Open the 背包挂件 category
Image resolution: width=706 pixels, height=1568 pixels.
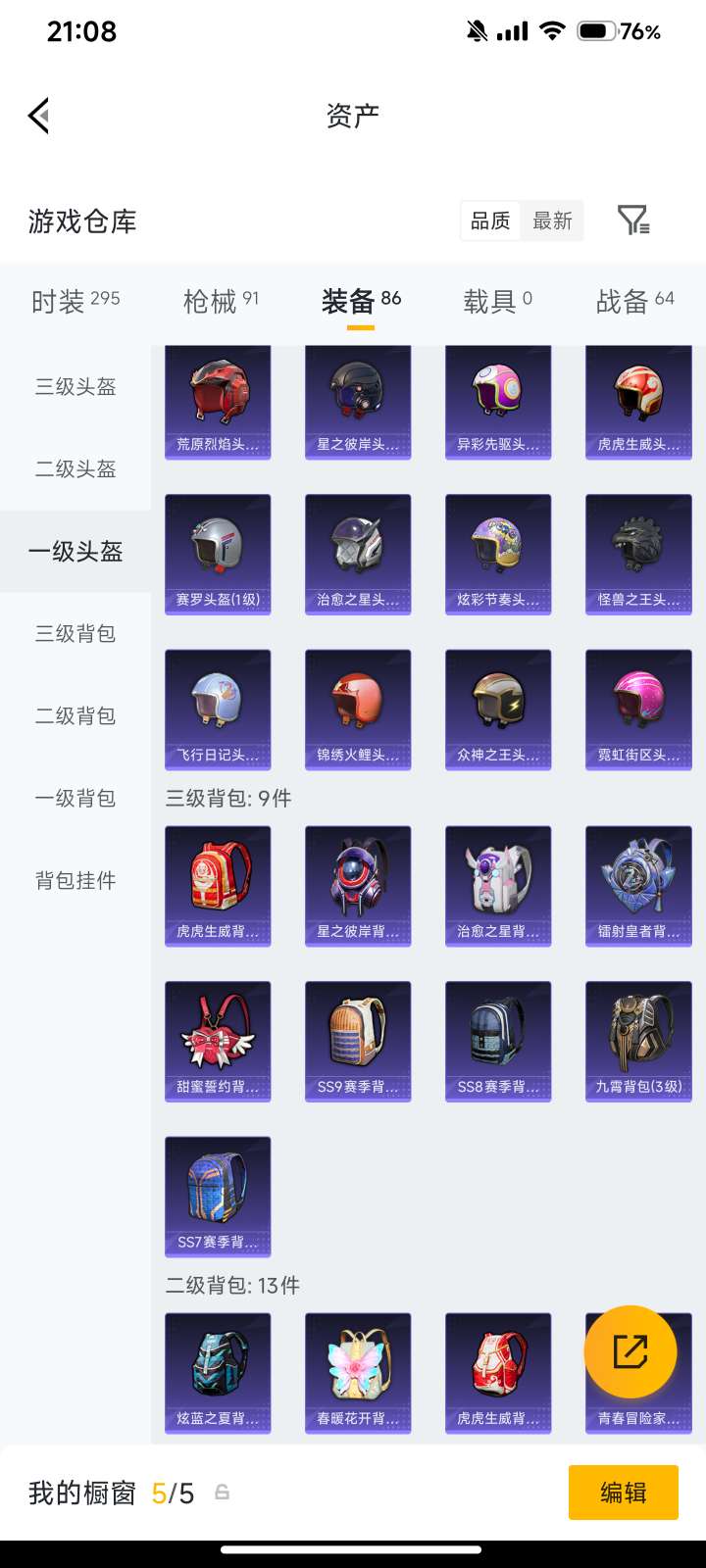76,881
